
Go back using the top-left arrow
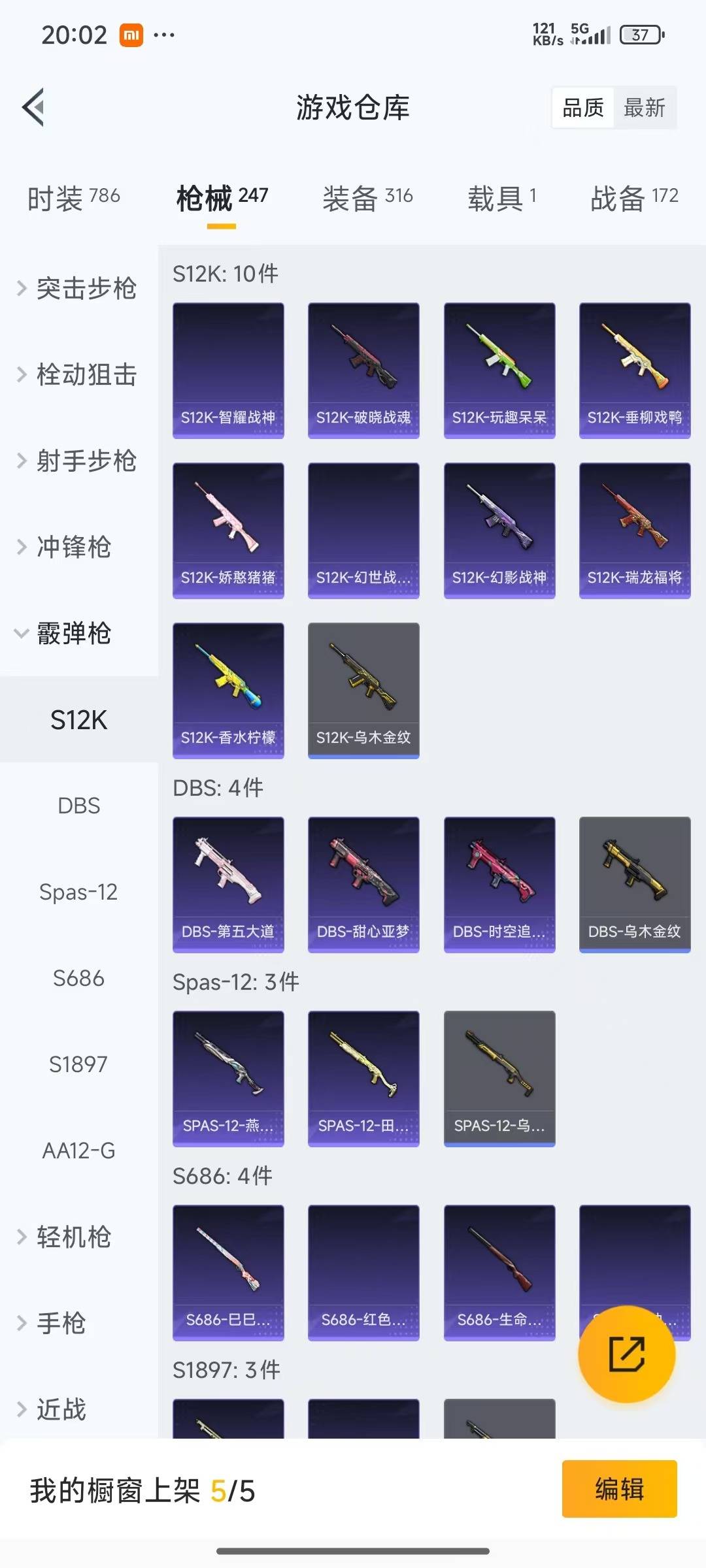pos(34,107)
